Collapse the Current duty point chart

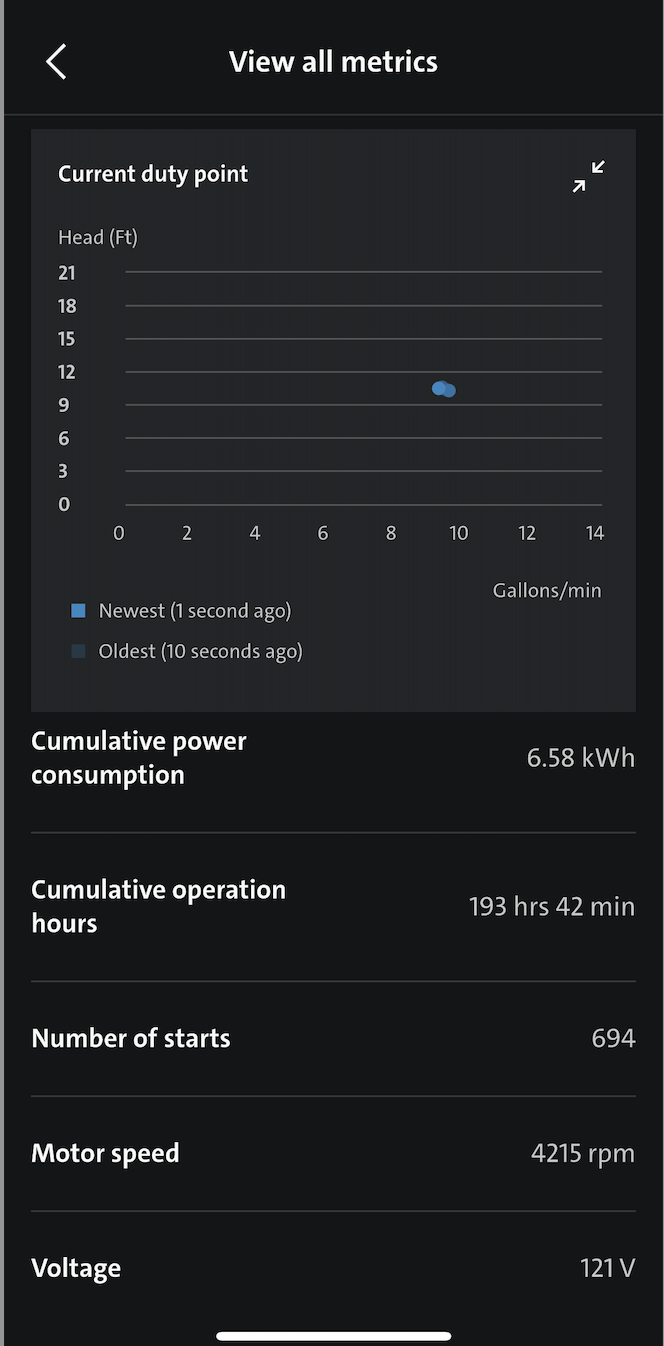click(x=589, y=177)
